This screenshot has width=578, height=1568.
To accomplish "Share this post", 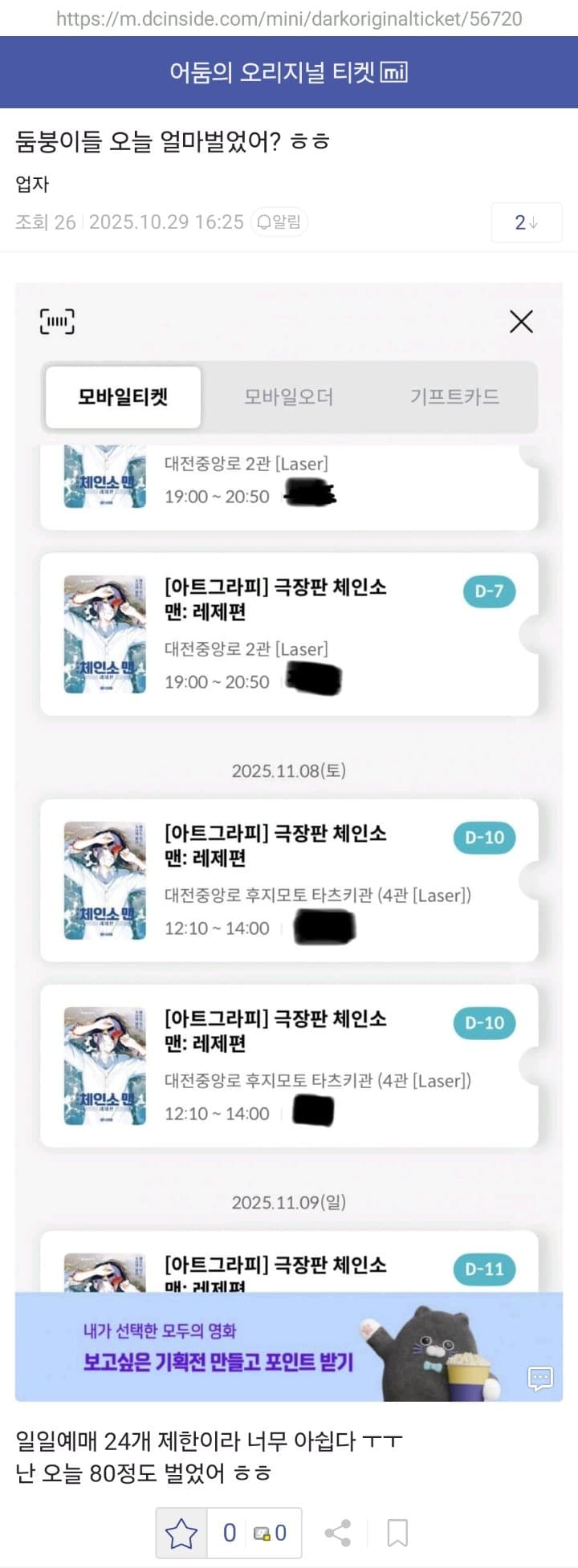I will (338, 1533).
